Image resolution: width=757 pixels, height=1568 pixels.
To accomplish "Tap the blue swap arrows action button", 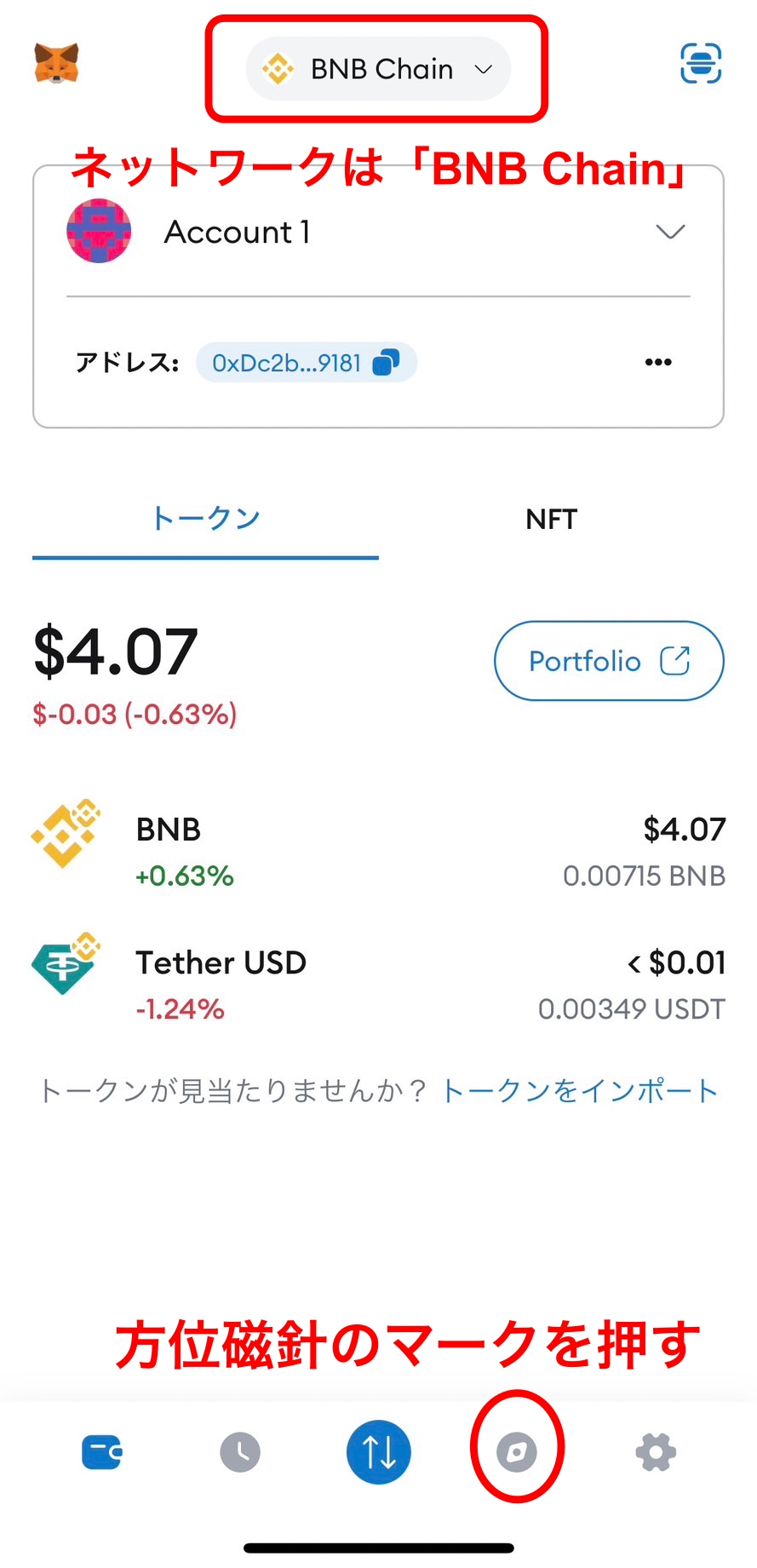I will click(x=379, y=1452).
